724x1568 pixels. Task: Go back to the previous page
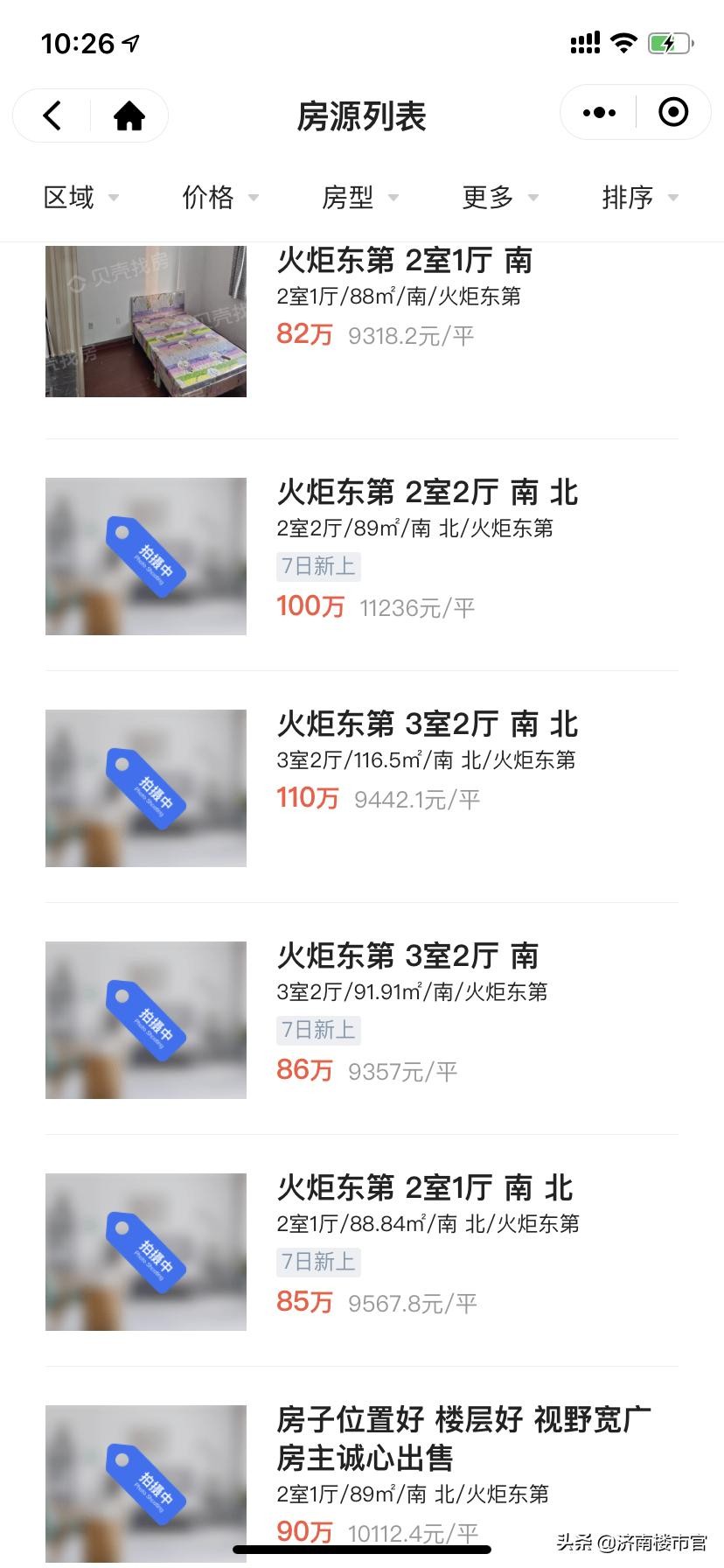(x=53, y=115)
